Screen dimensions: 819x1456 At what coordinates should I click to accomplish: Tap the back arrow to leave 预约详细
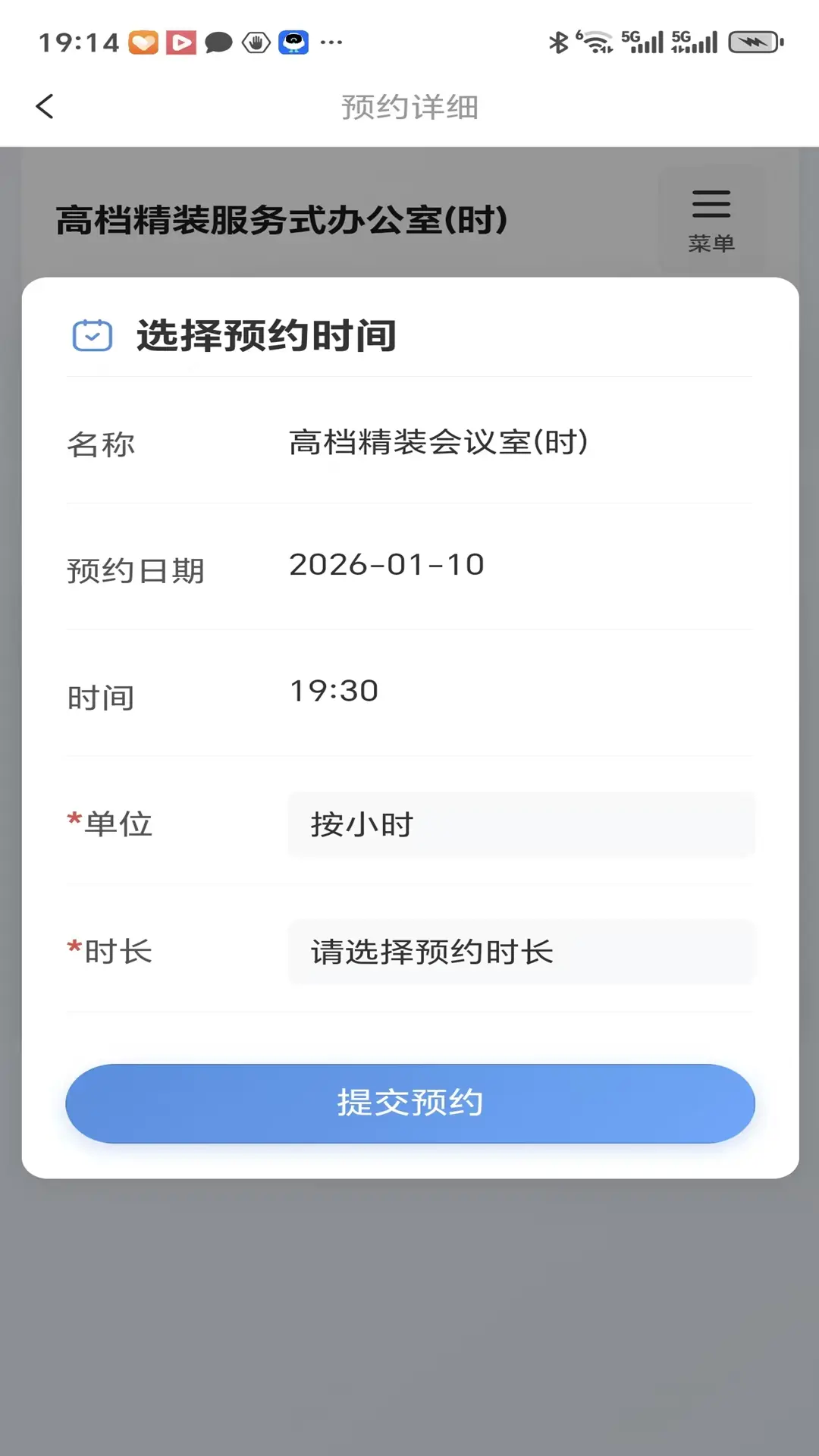45,106
